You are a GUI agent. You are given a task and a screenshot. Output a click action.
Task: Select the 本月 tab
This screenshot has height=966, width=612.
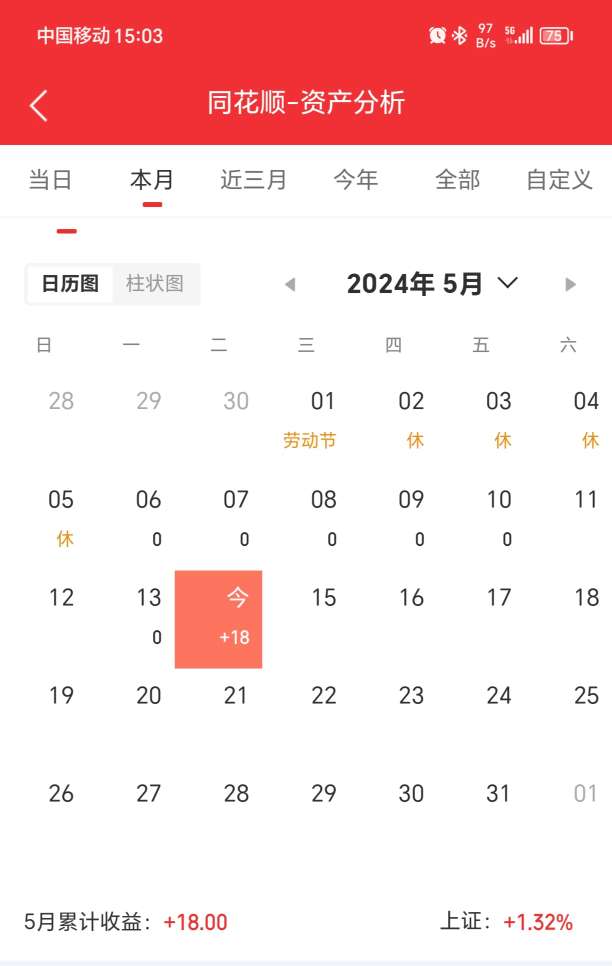click(152, 180)
